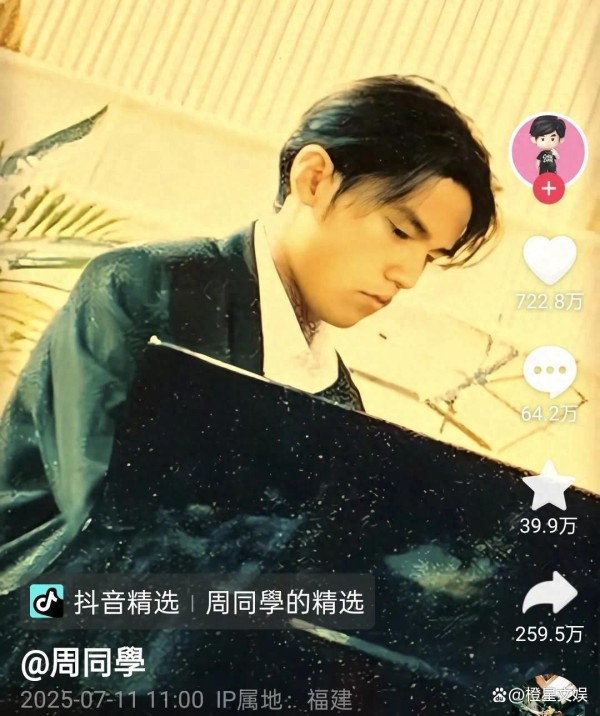Image resolution: width=600 pixels, height=716 pixels.
Task: Open the creator's avatar profile
Action: point(548,148)
